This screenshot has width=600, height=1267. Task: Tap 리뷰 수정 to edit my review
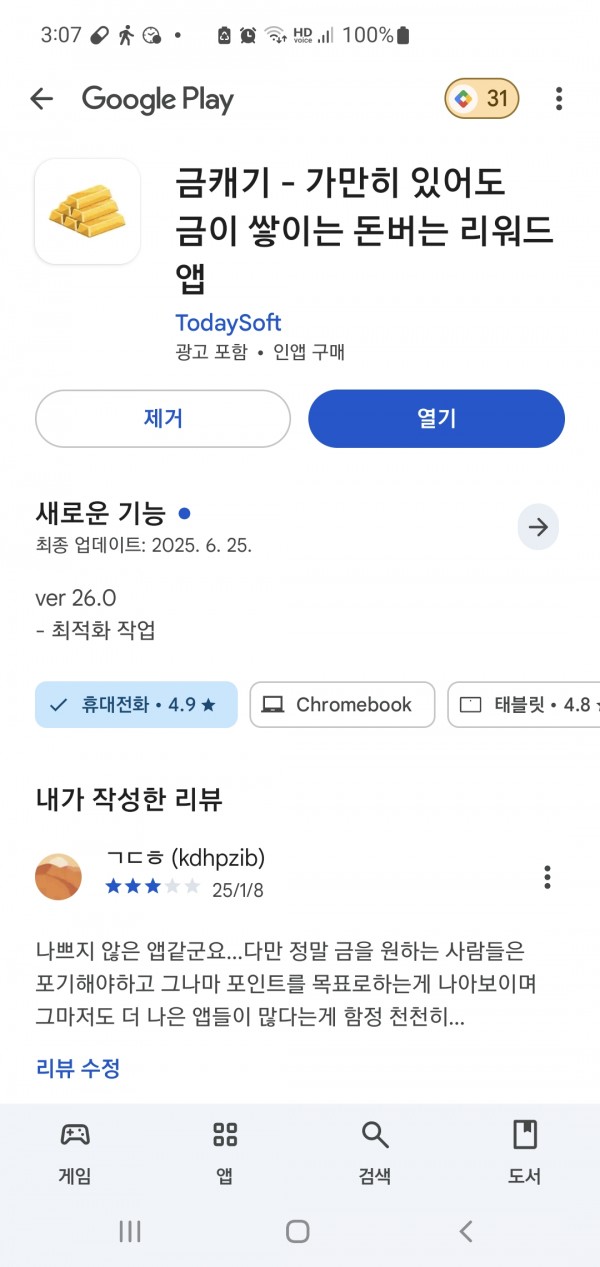(78, 1068)
